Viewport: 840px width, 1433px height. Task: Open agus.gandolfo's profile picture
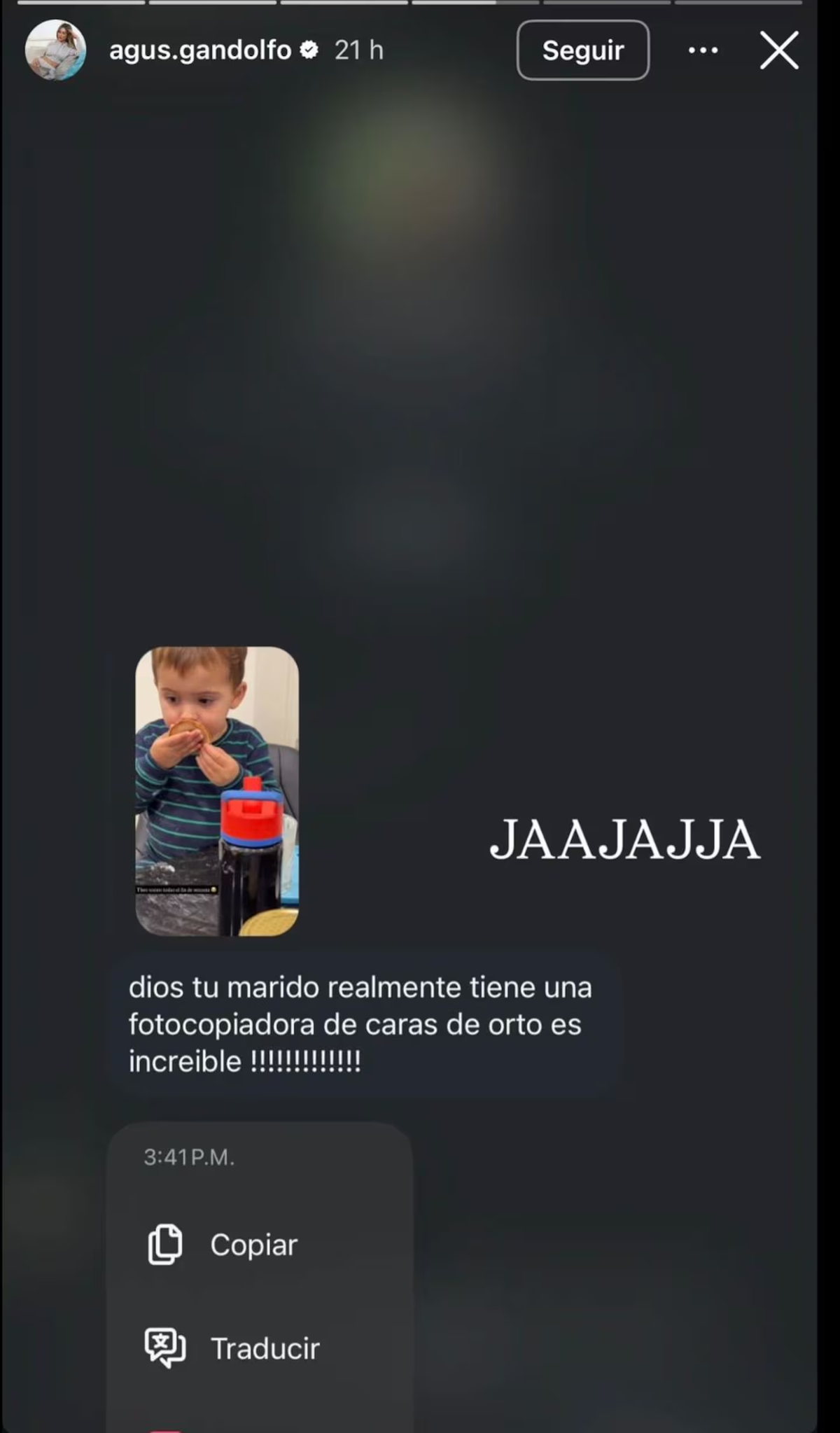[x=55, y=50]
